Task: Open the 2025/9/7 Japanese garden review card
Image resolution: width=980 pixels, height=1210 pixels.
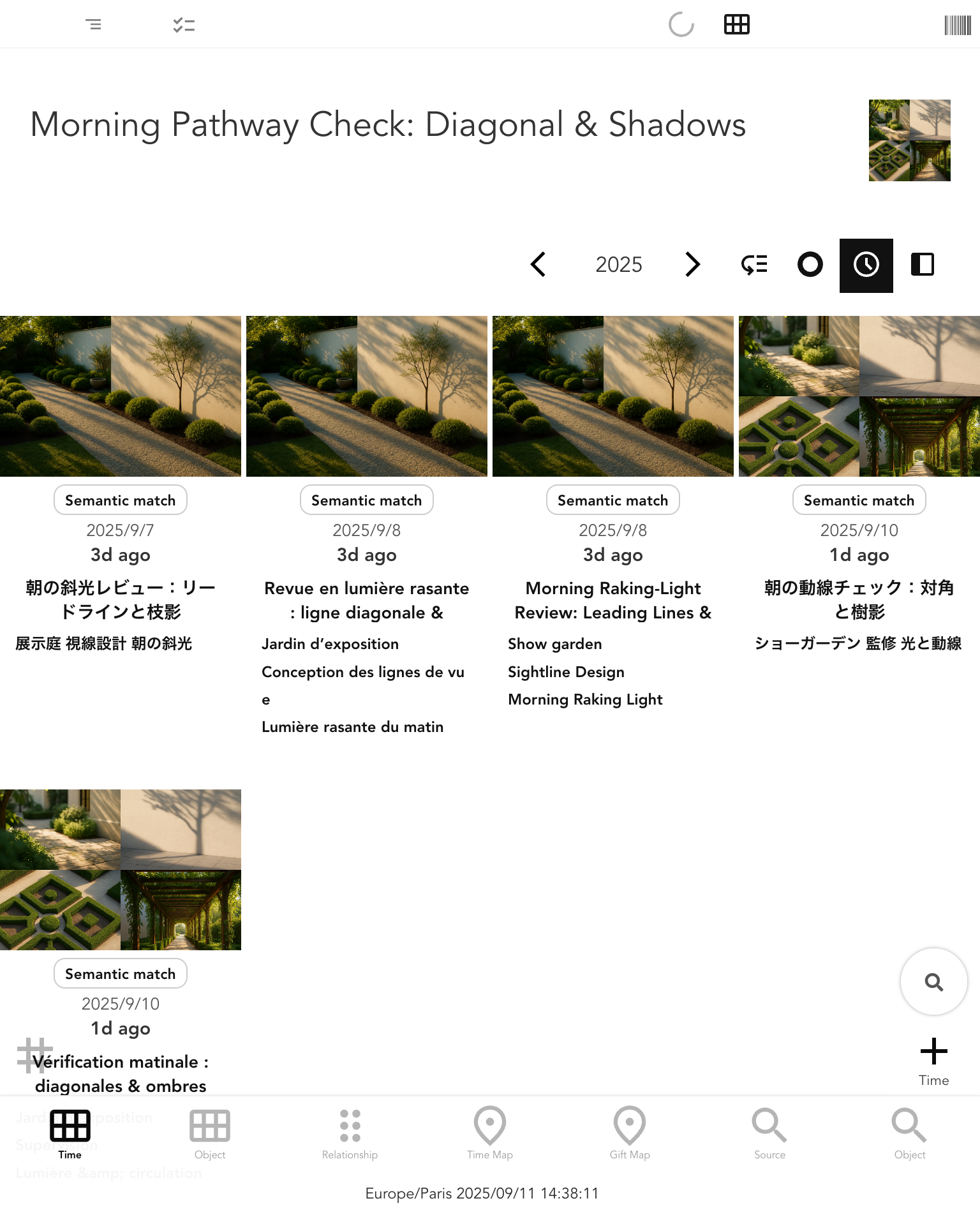Action: tap(121, 396)
